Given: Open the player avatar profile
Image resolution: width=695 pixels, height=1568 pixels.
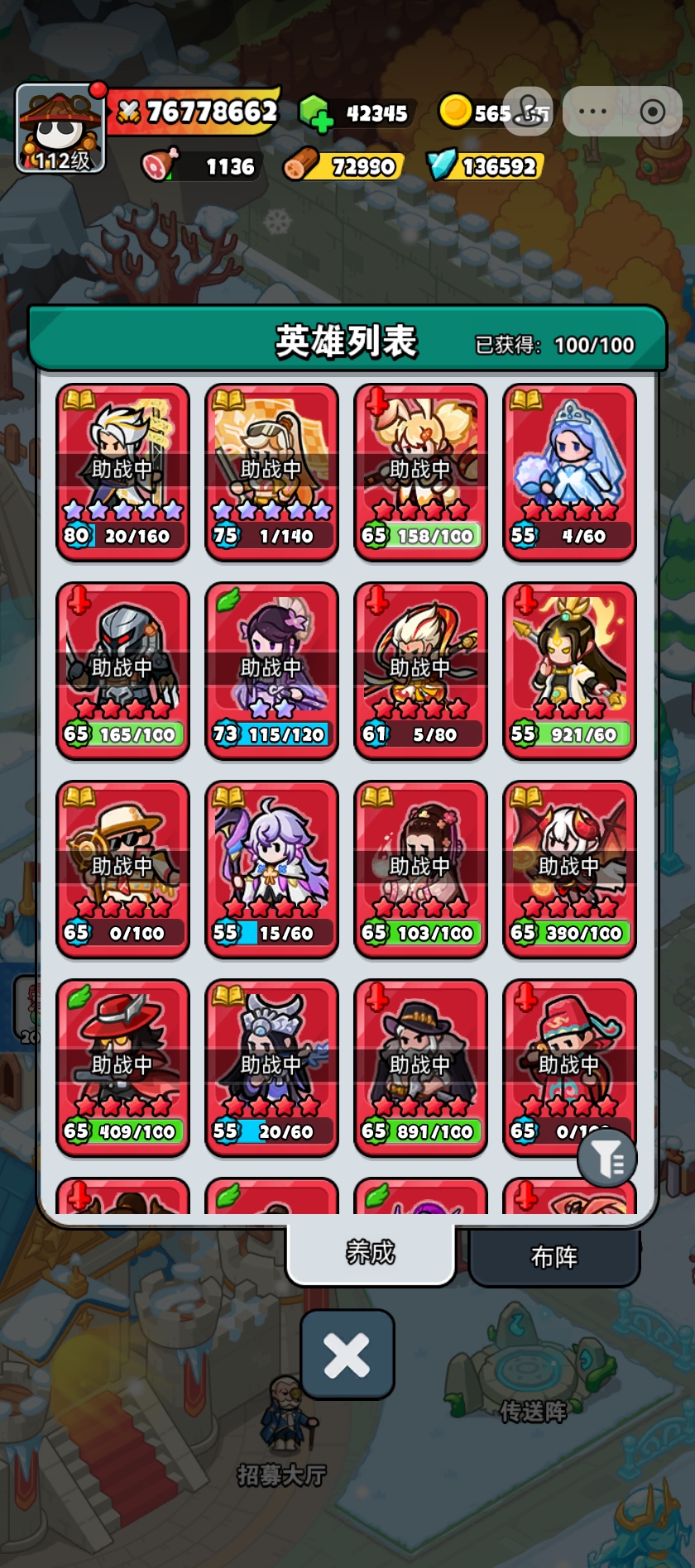Looking at the screenshot, I should (x=60, y=128).
